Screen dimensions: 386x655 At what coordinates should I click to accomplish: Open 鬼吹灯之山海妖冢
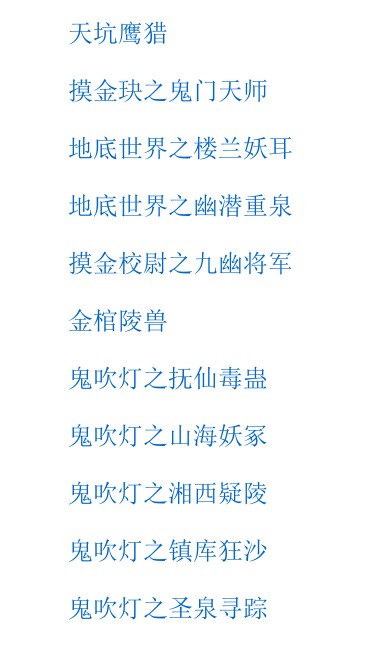click(168, 437)
